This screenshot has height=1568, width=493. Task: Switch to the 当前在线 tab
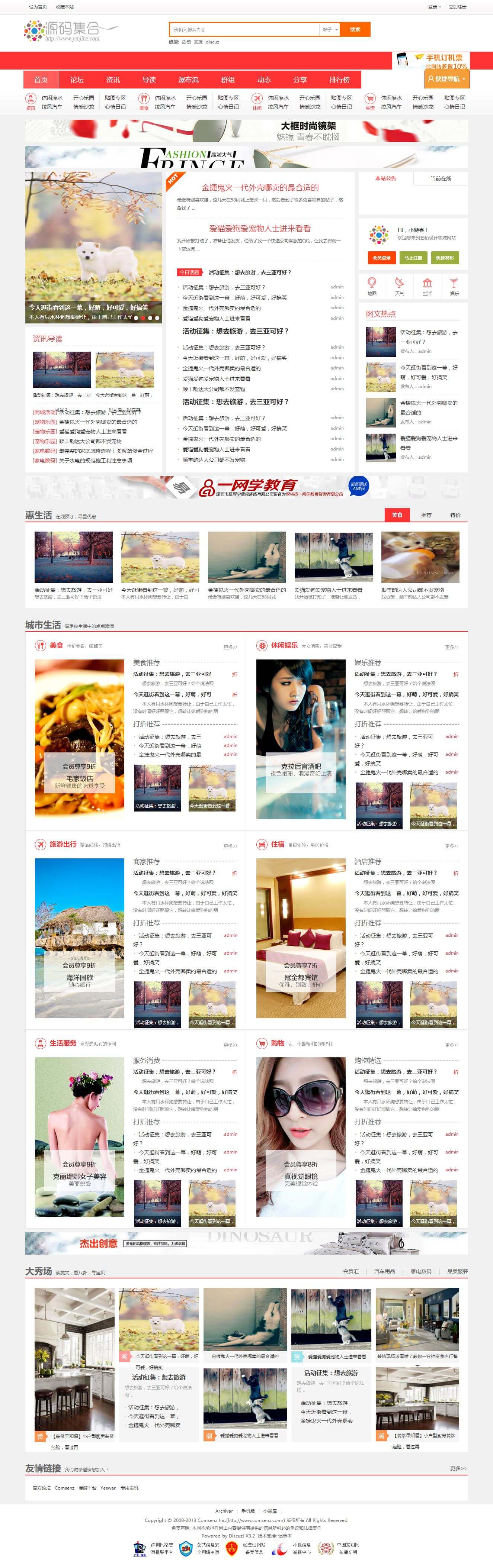[441, 178]
